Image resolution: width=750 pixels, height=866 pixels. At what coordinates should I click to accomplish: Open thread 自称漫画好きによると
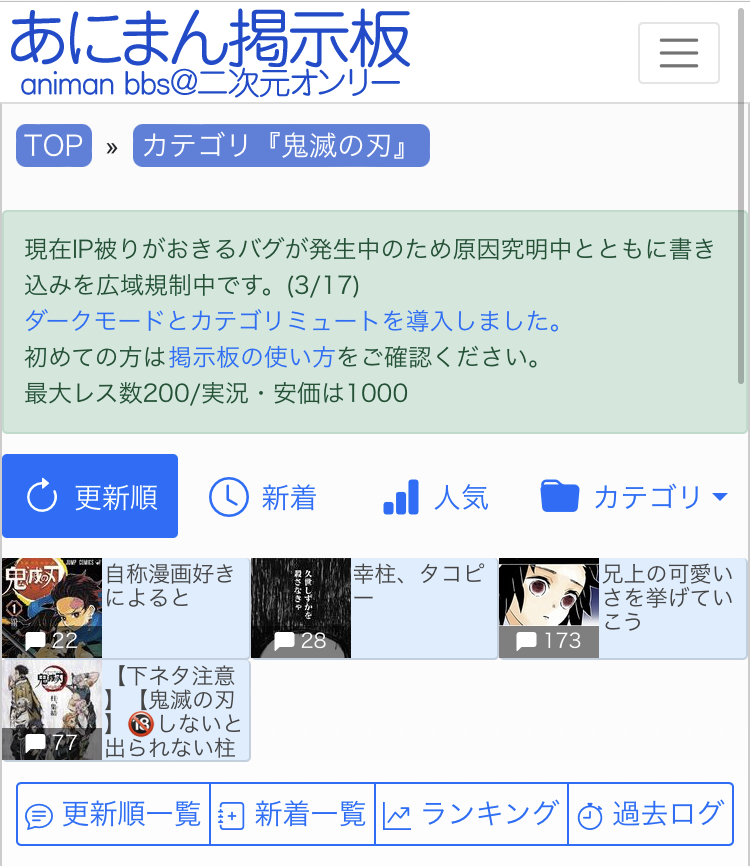126,608
